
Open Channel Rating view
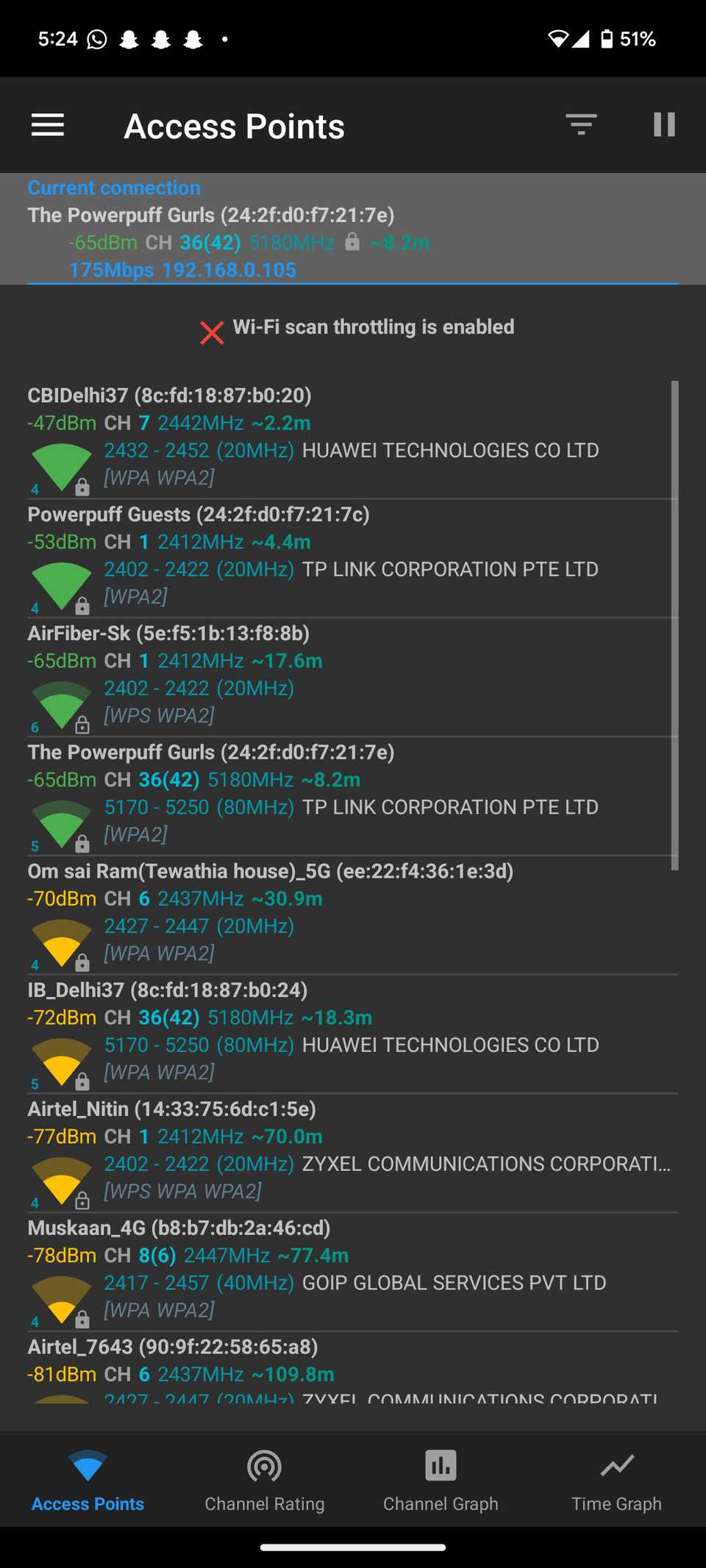264,1478
